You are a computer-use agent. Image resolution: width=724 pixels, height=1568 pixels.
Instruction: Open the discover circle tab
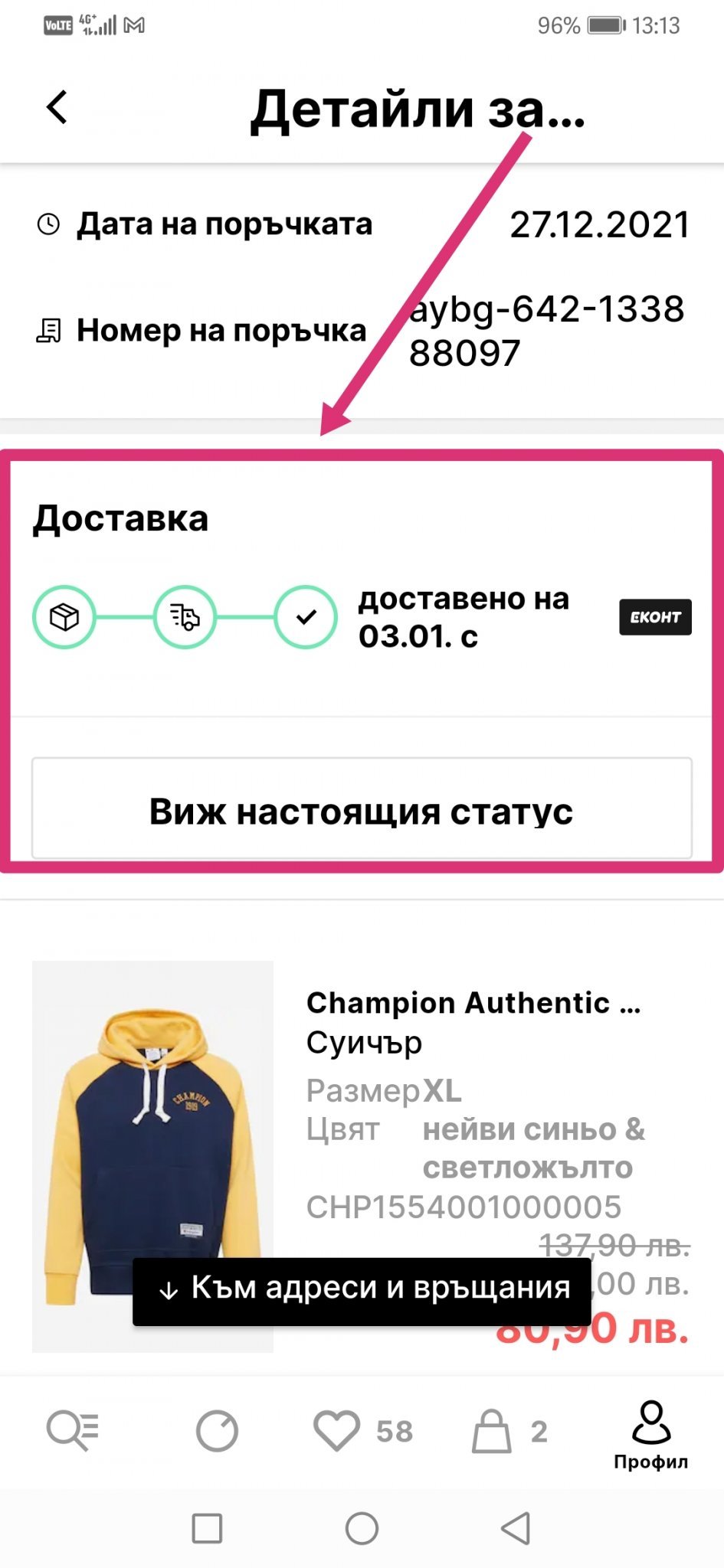(x=217, y=1430)
